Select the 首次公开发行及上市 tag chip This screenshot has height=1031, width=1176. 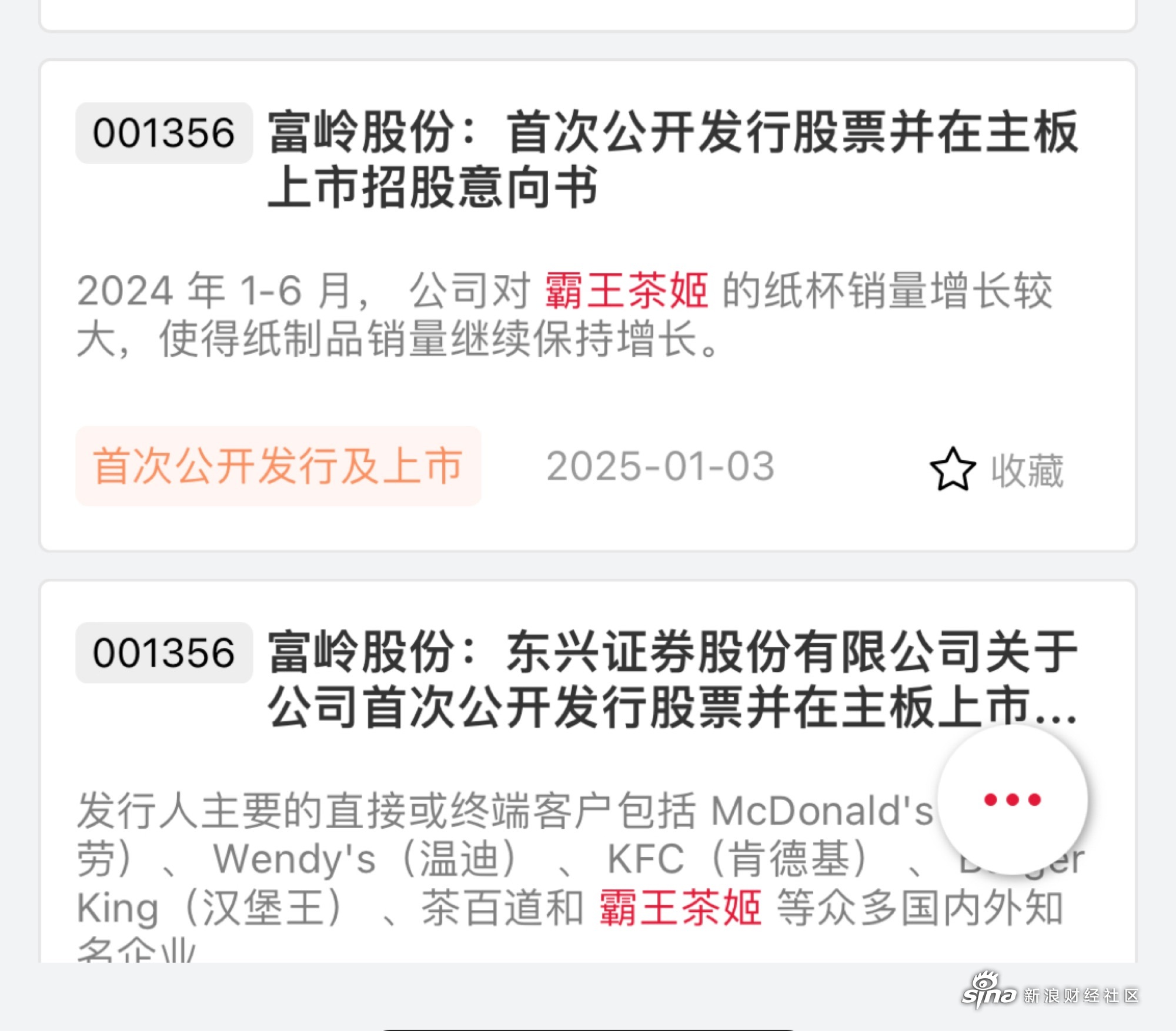click(278, 466)
